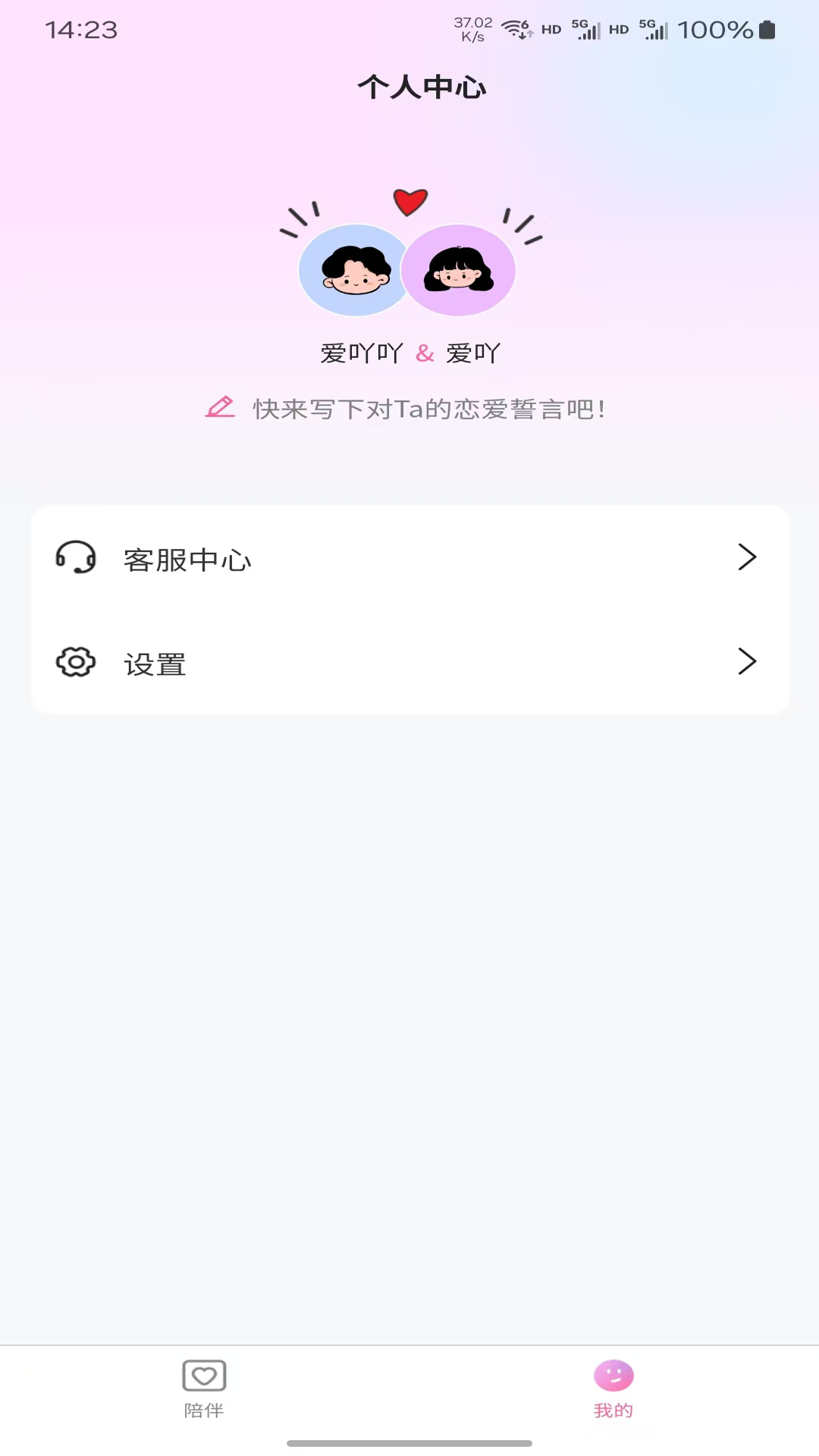The height and width of the screenshot is (1456, 819).
Task: Tap the gear settings icon
Action: click(x=74, y=662)
